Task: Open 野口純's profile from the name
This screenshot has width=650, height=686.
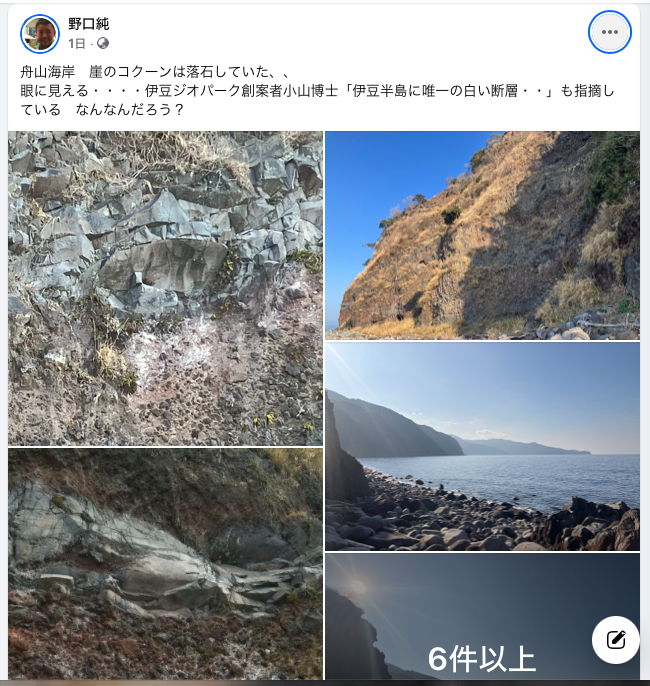Action: coord(89,24)
